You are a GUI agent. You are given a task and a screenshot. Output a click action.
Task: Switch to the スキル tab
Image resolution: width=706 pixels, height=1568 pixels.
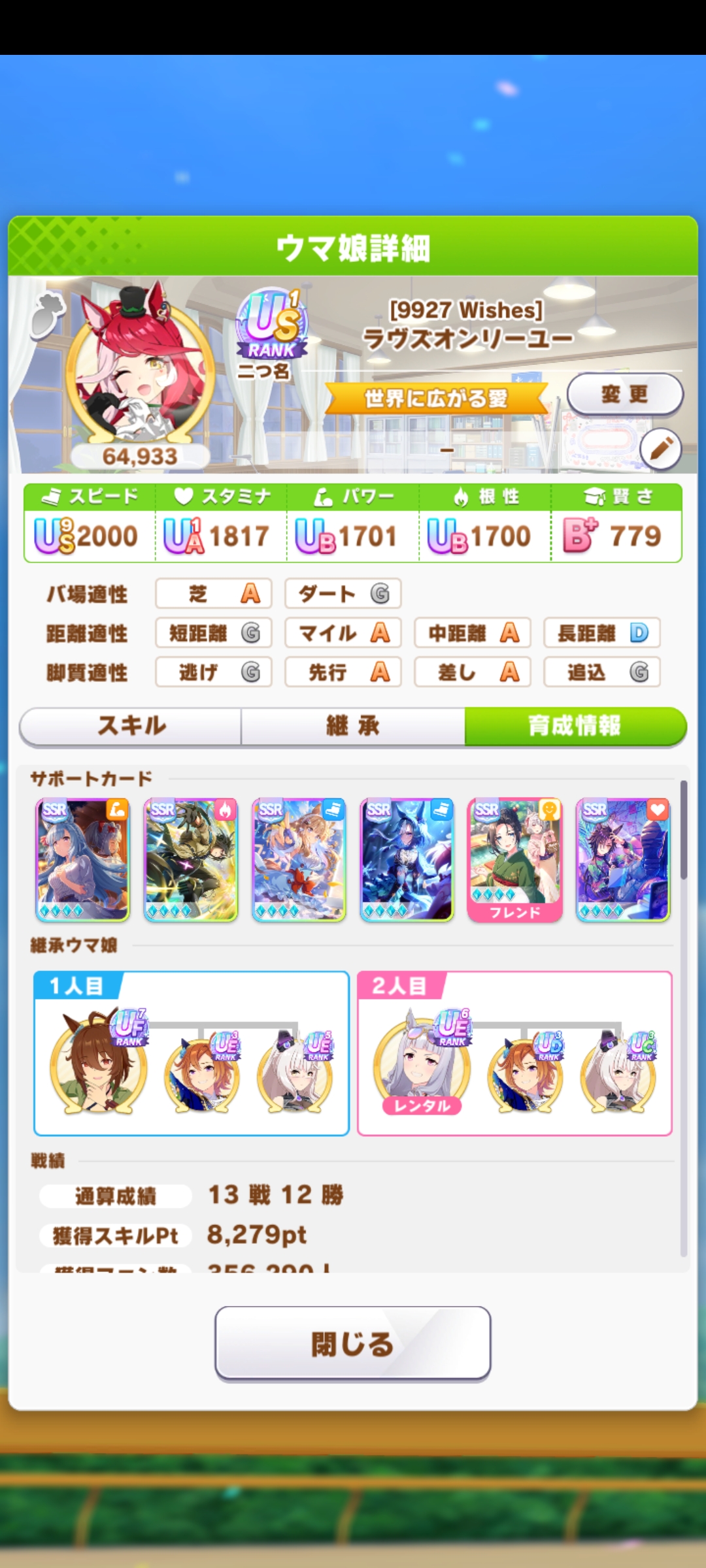coord(131,726)
